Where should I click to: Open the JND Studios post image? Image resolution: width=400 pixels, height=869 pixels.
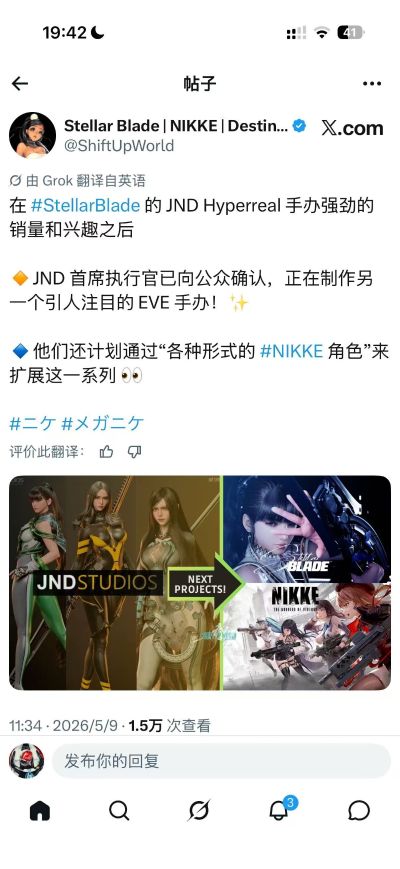click(200, 582)
